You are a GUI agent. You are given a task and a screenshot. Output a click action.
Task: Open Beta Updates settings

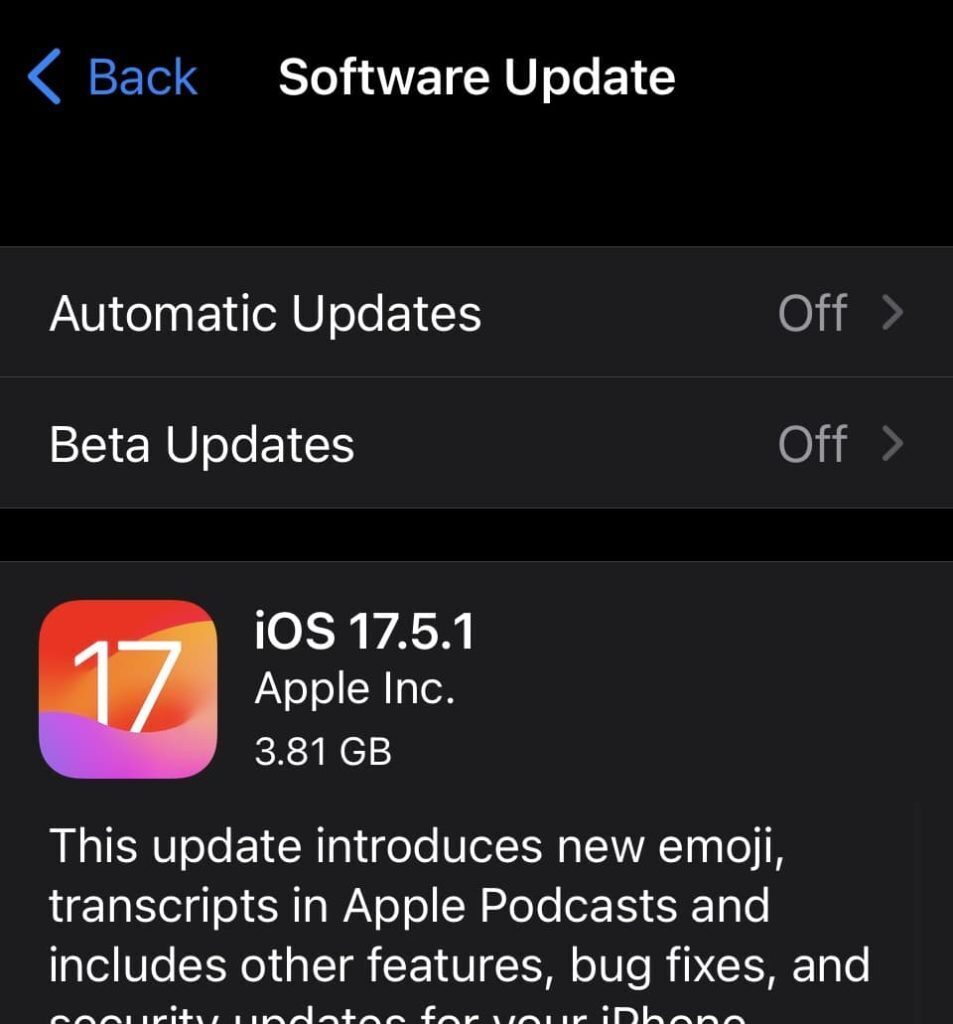[x=476, y=444]
